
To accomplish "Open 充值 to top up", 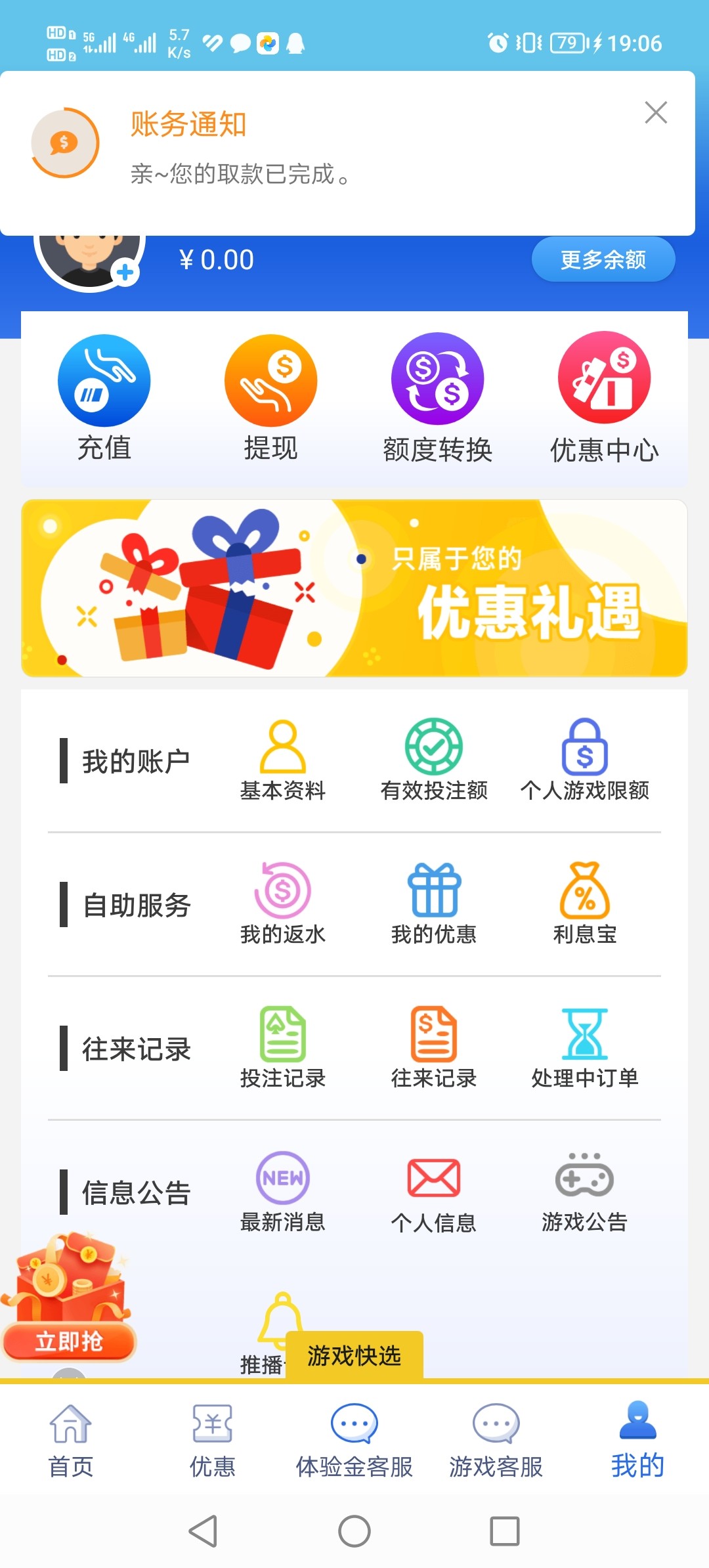I will (x=104, y=397).
